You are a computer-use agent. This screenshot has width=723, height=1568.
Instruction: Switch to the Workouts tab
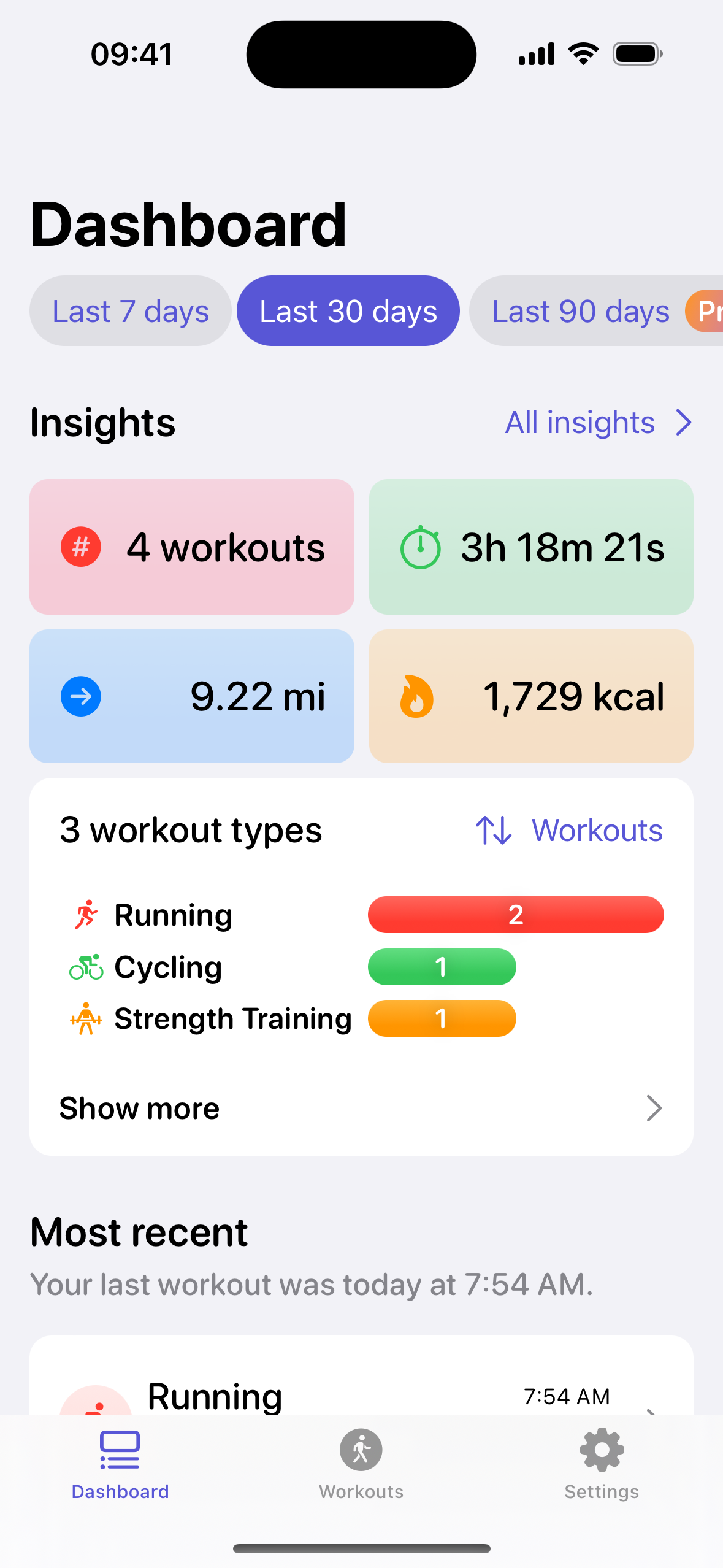click(361, 1464)
